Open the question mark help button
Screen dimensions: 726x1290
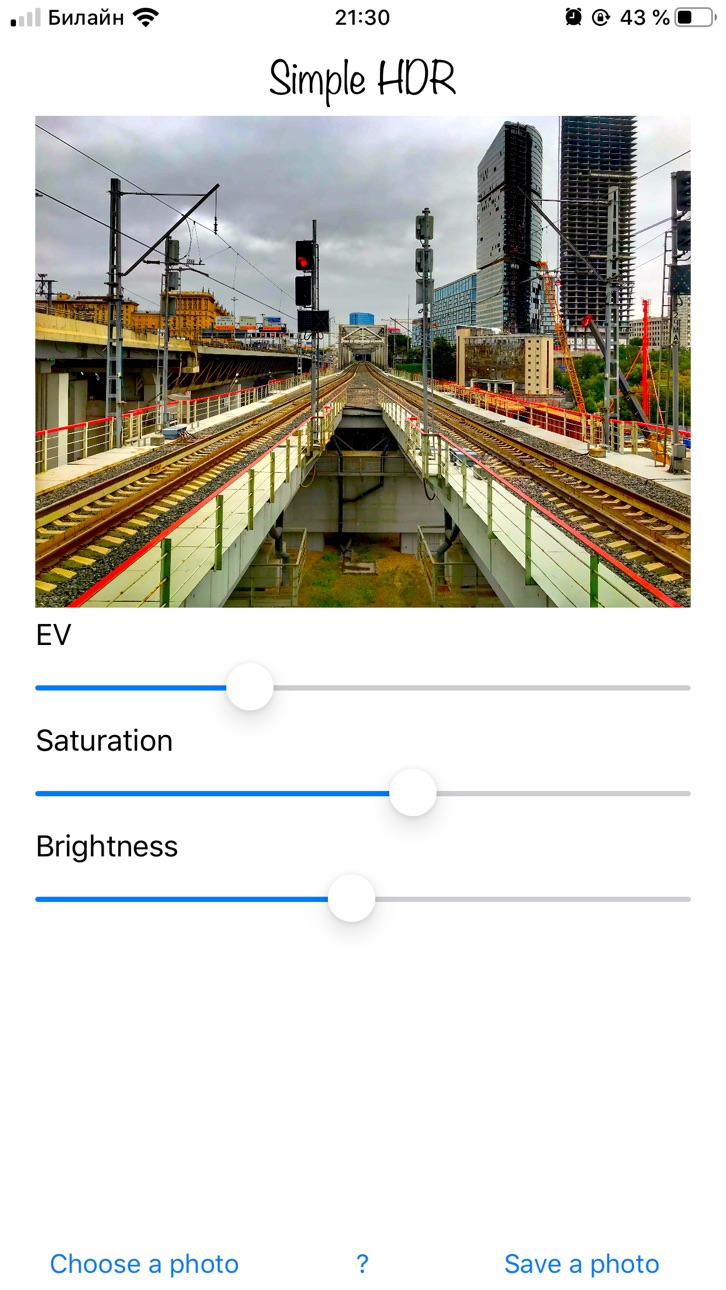[362, 1264]
